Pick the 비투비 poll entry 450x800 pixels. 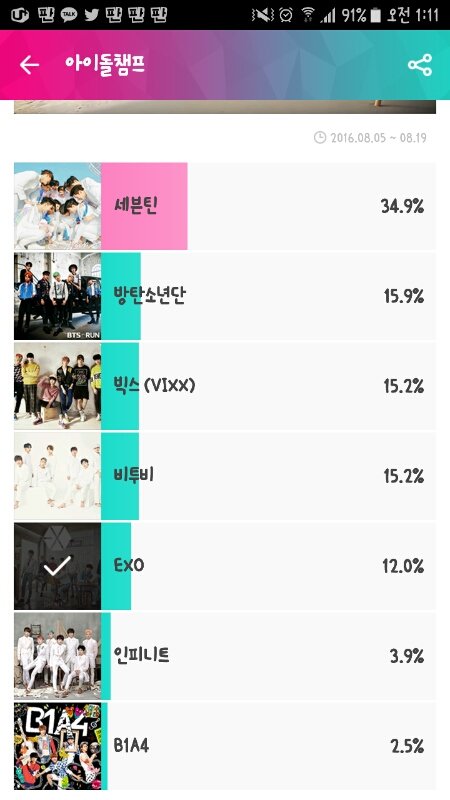[x=225, y=476]
